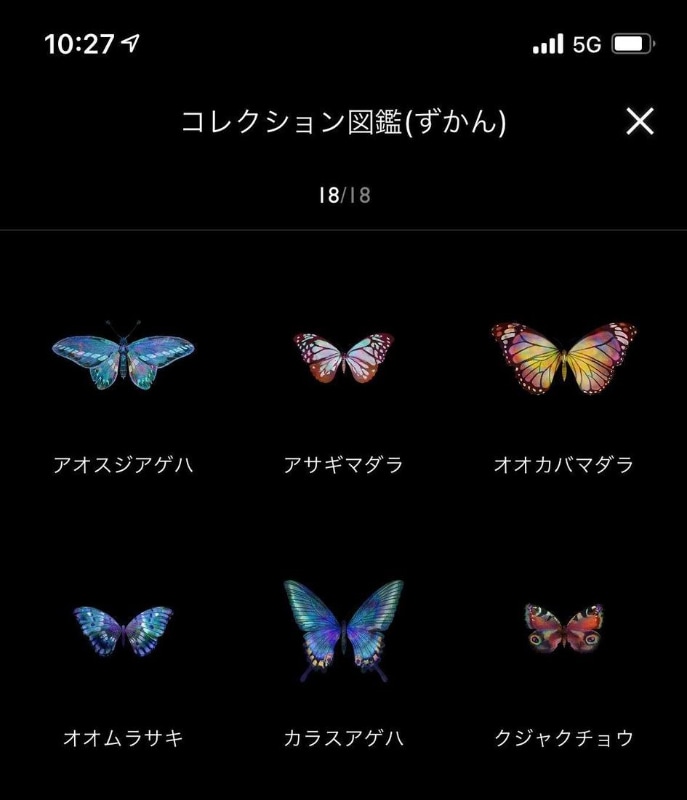687x800 pixels.
Task: Select the カラスアゲハ butterfly
Action: pos(343,630)
